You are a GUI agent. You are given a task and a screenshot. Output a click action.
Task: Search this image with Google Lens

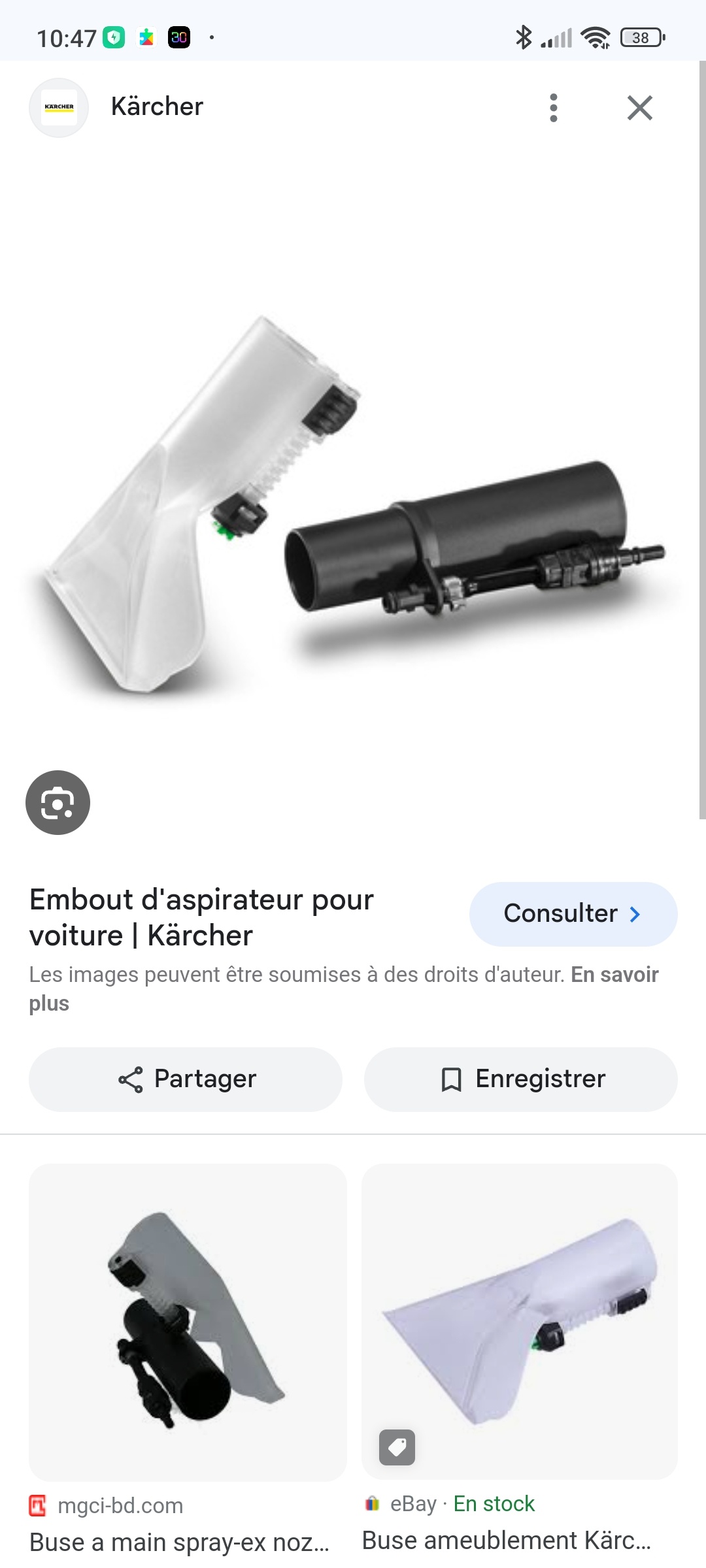(x=58, y=802)
